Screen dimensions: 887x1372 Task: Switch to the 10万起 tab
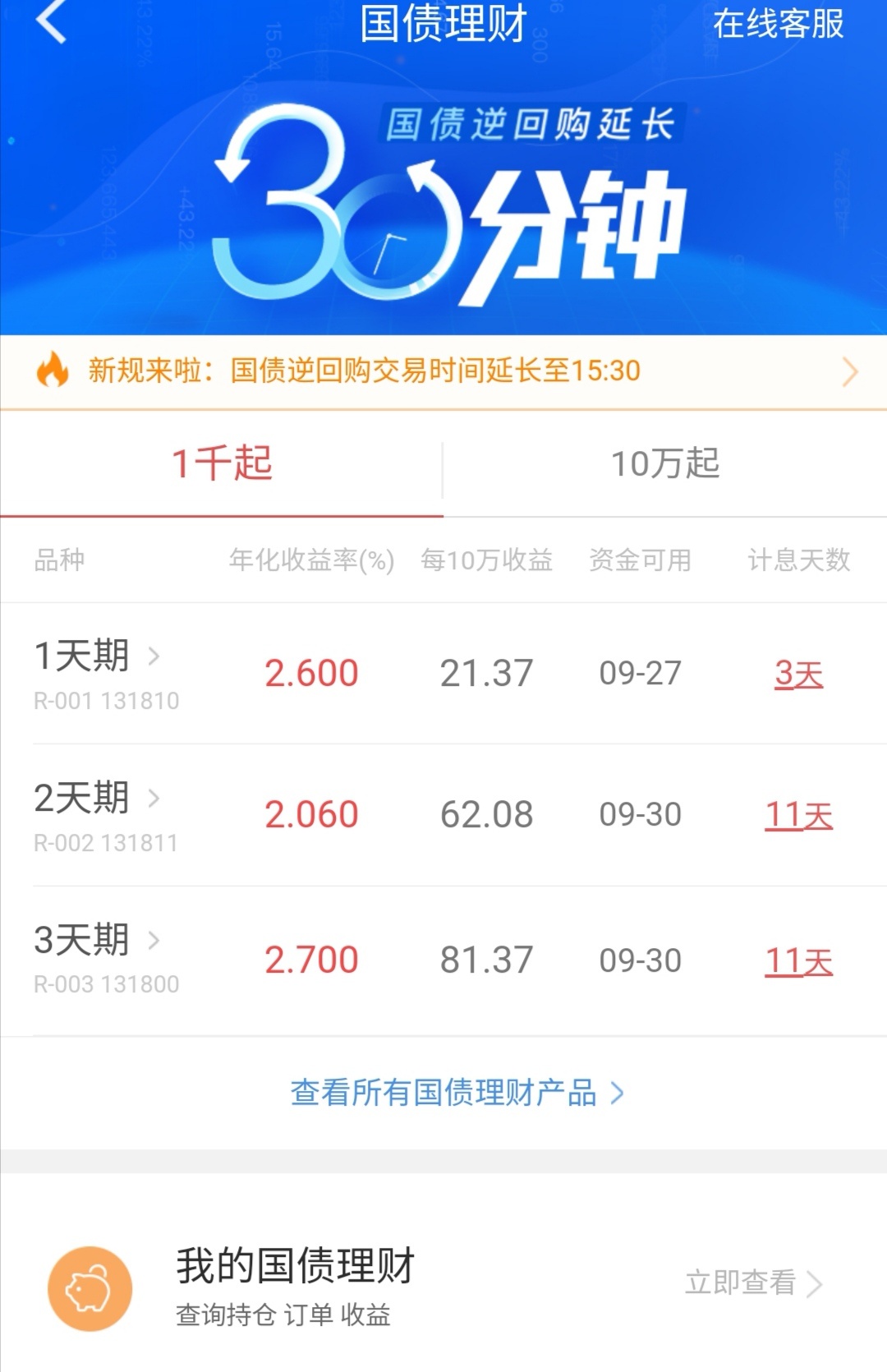pyautogui.click(x=667, y=464)
